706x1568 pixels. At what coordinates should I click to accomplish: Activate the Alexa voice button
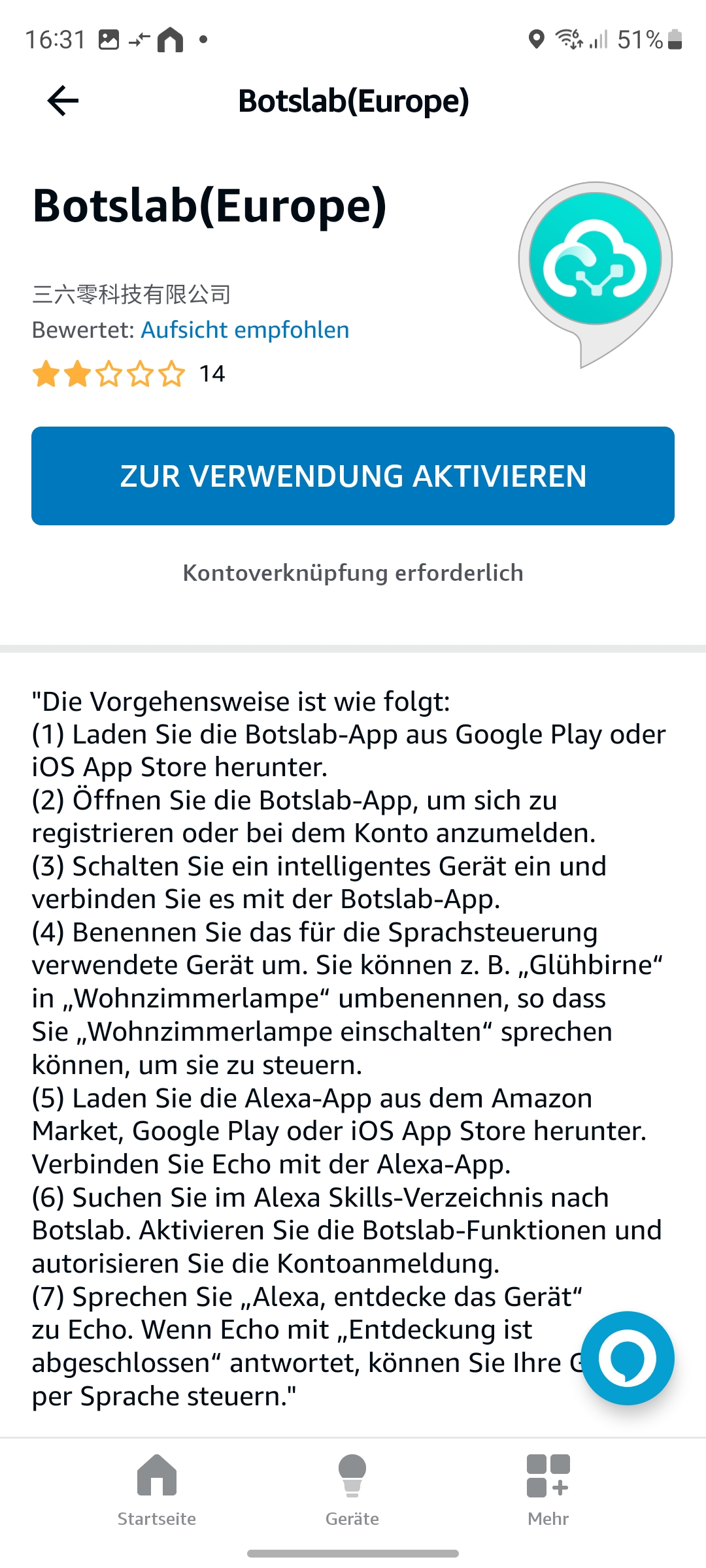(627, 1358)
